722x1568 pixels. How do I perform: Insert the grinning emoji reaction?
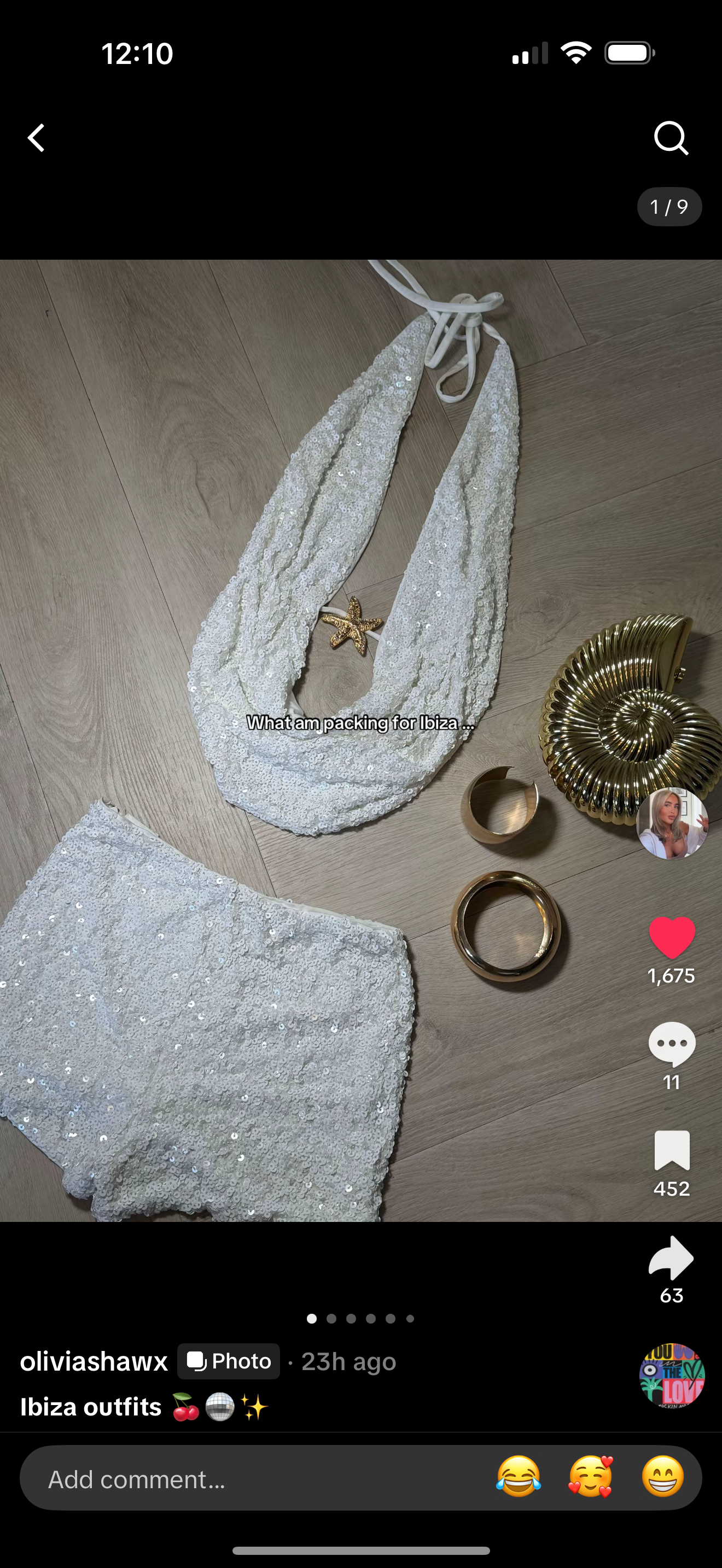(662, 1477)
